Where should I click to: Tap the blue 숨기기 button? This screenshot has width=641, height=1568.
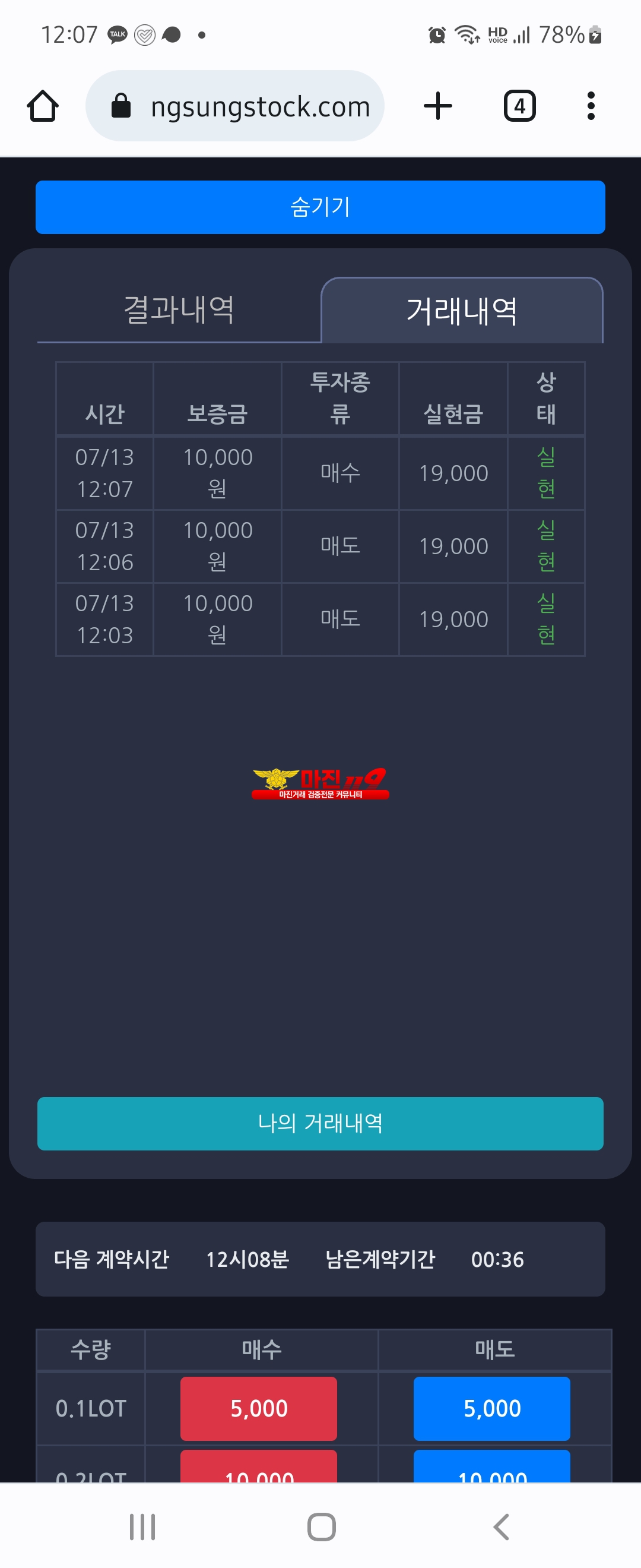[320, 207]
